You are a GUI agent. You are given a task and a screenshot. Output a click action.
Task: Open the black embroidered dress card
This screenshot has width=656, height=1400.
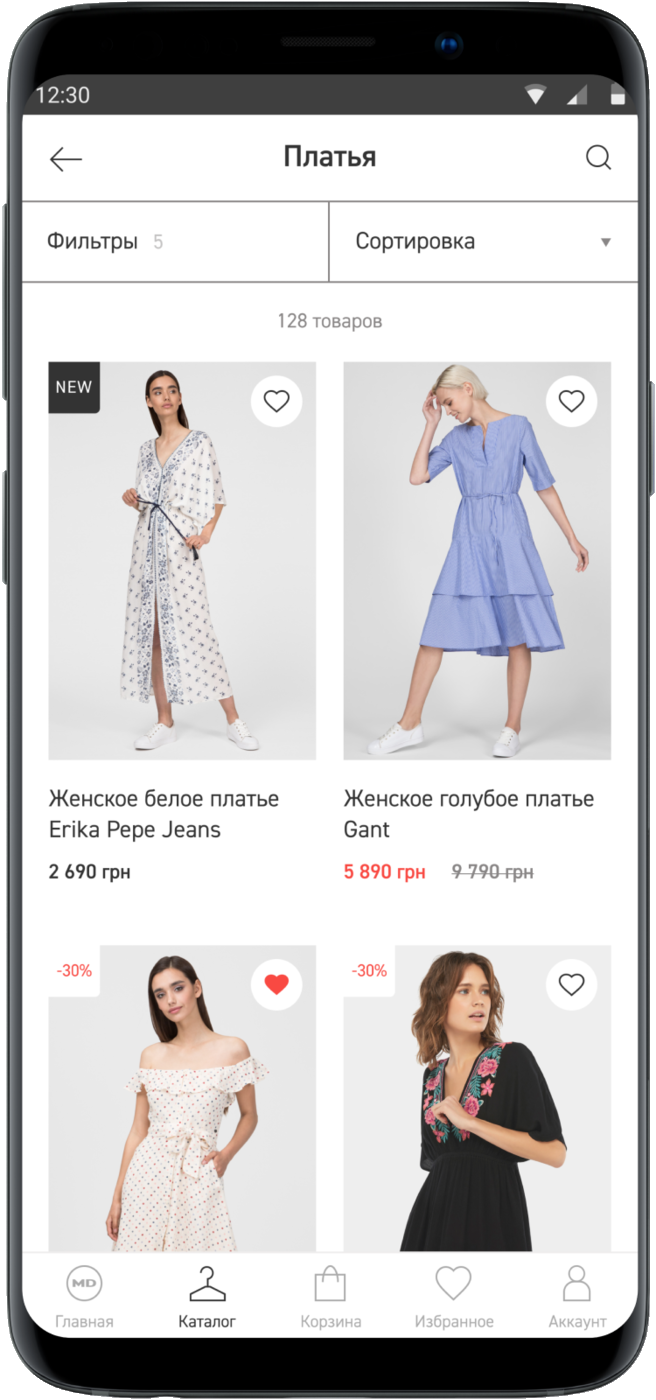click(x=477, y=1110)
